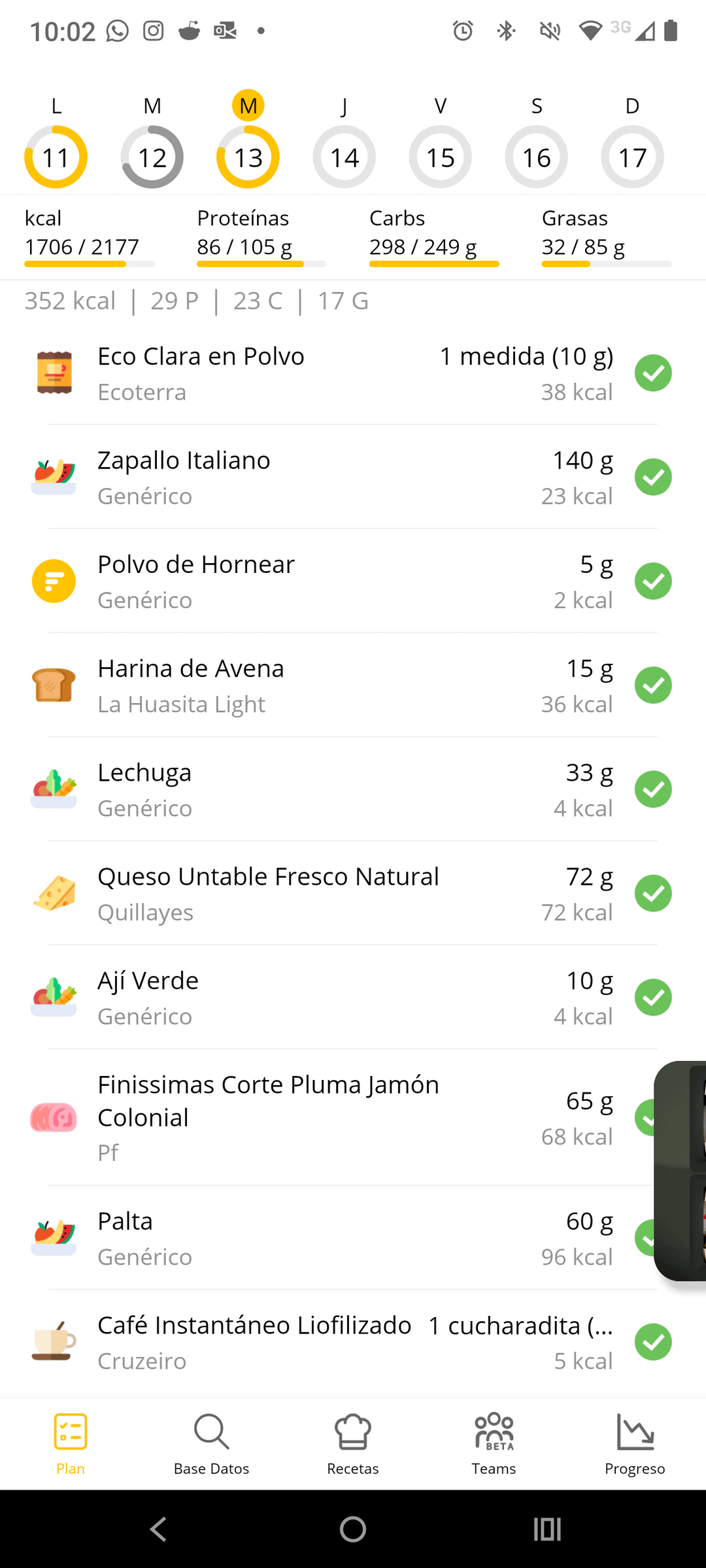Go to the Recetas tab
The width and height of the screenshot is (706, 1568).
[x=353, y=1444]
